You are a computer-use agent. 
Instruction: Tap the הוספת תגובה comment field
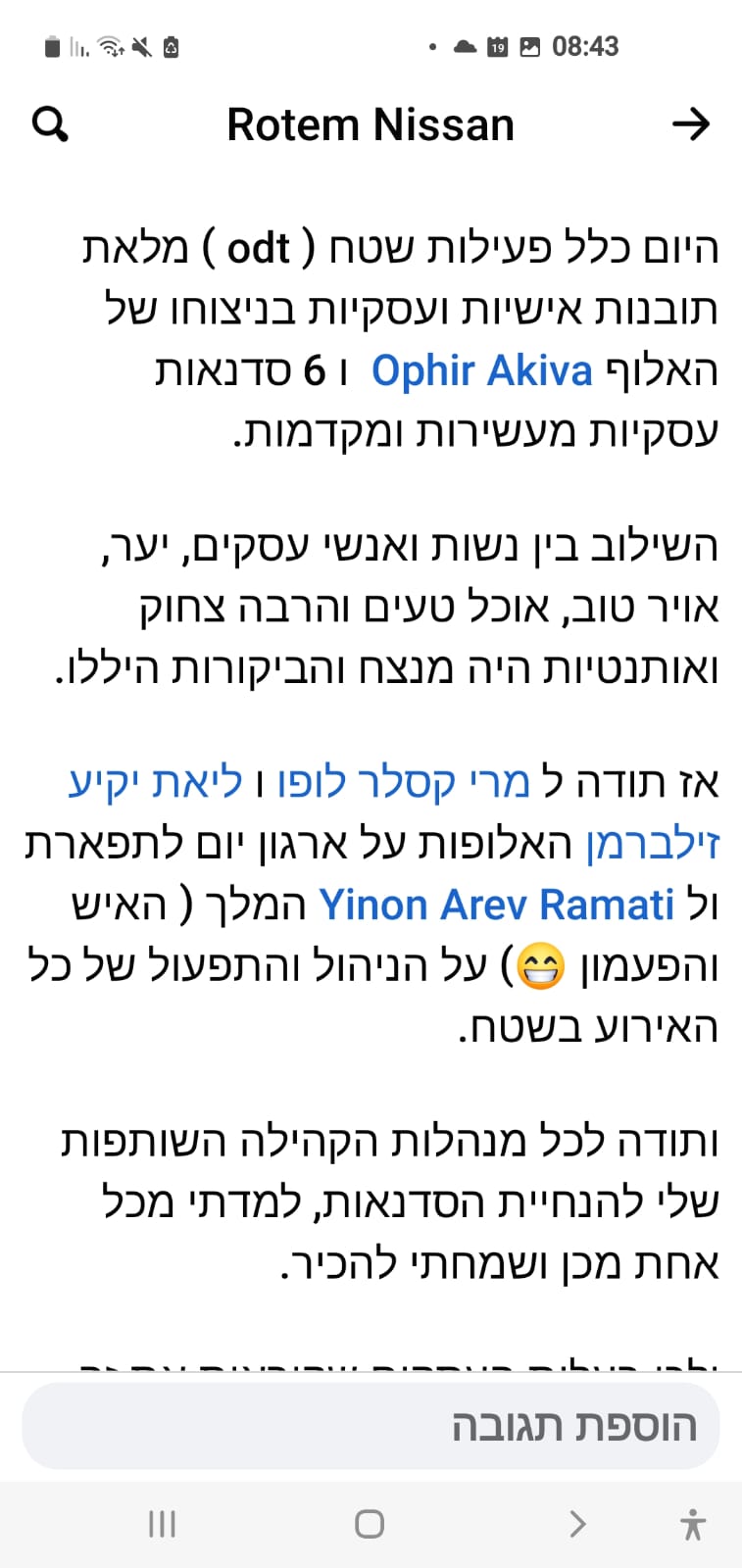click(371, 1426)
